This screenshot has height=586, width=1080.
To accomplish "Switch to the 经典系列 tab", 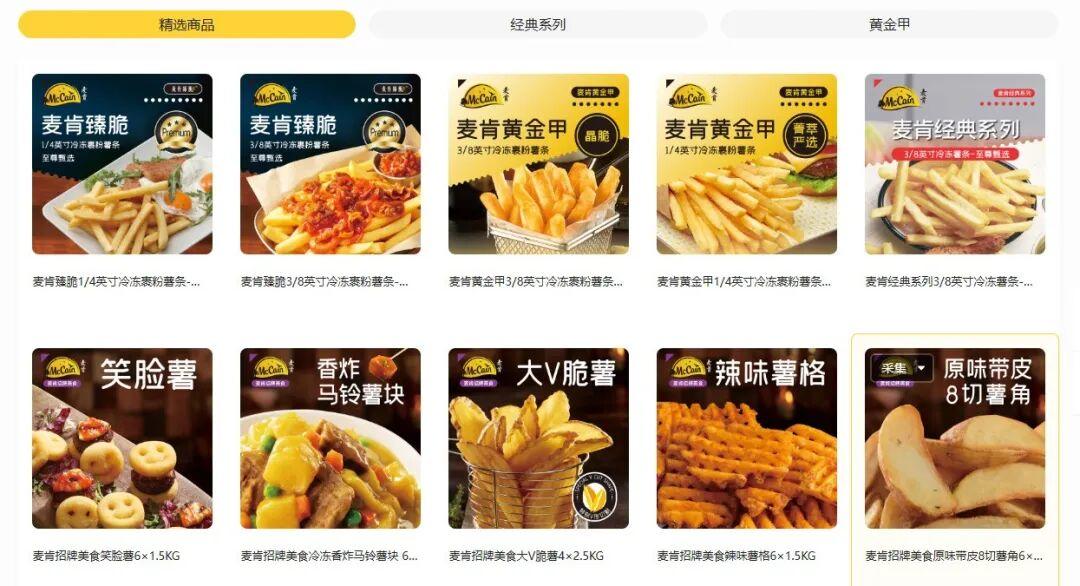I will 538,24.
